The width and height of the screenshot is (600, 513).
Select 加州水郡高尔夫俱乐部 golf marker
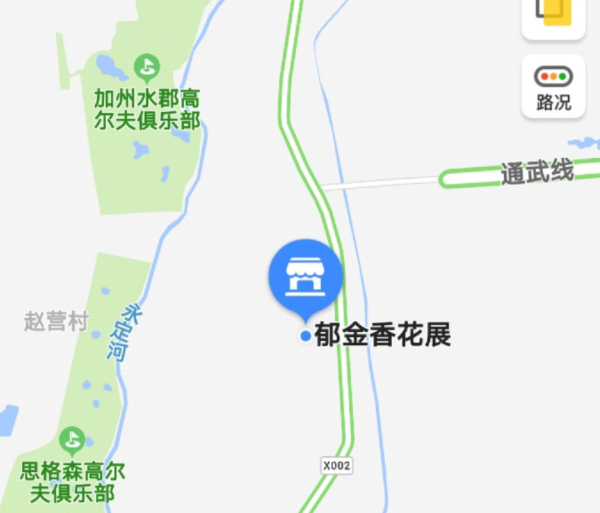(147, 68)
